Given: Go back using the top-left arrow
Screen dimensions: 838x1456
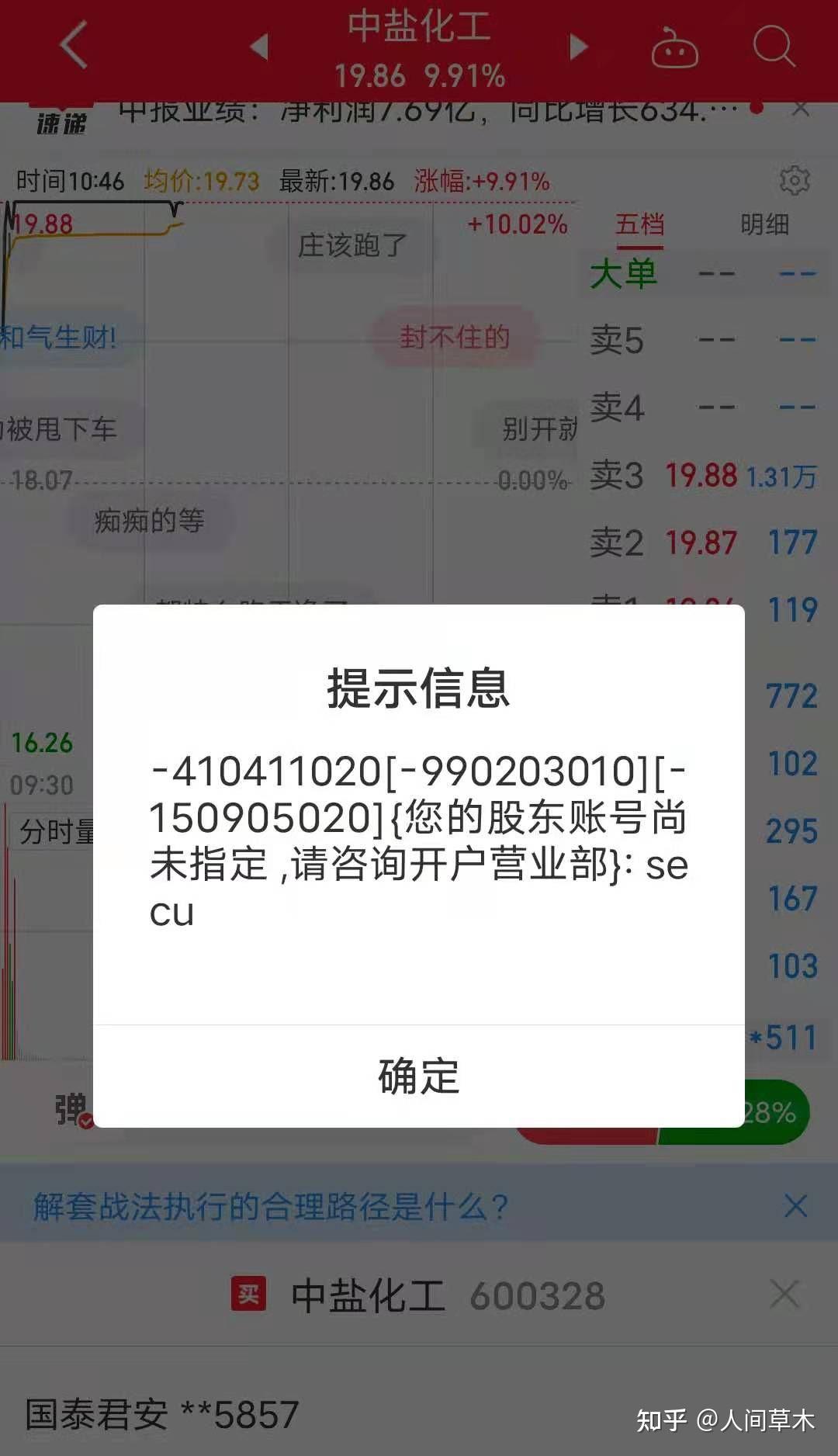Looking at the screenshot, I should [74, 46].
